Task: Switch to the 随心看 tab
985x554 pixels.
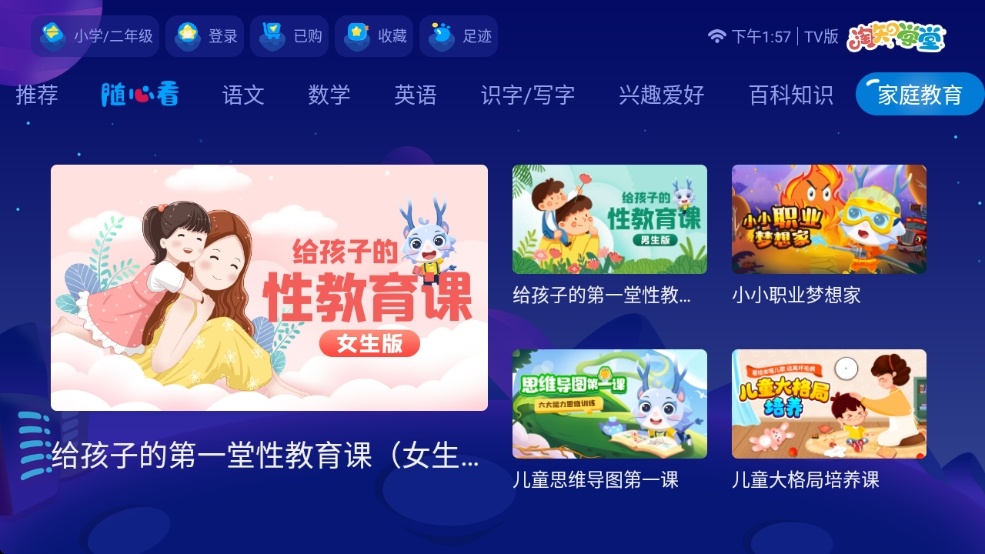Action: coord(140,95)
